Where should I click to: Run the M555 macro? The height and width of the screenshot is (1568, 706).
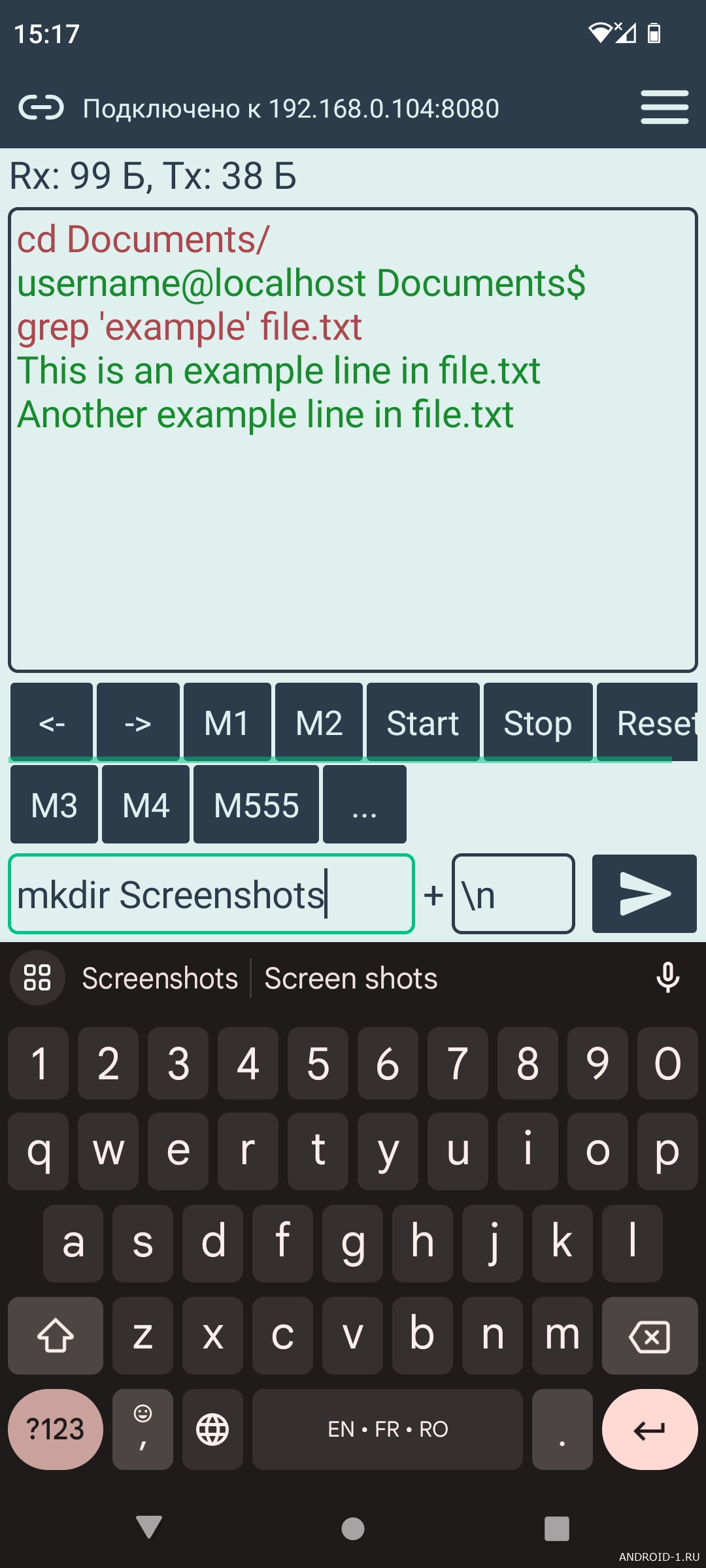pyautogui.click(x=256, y=804)
